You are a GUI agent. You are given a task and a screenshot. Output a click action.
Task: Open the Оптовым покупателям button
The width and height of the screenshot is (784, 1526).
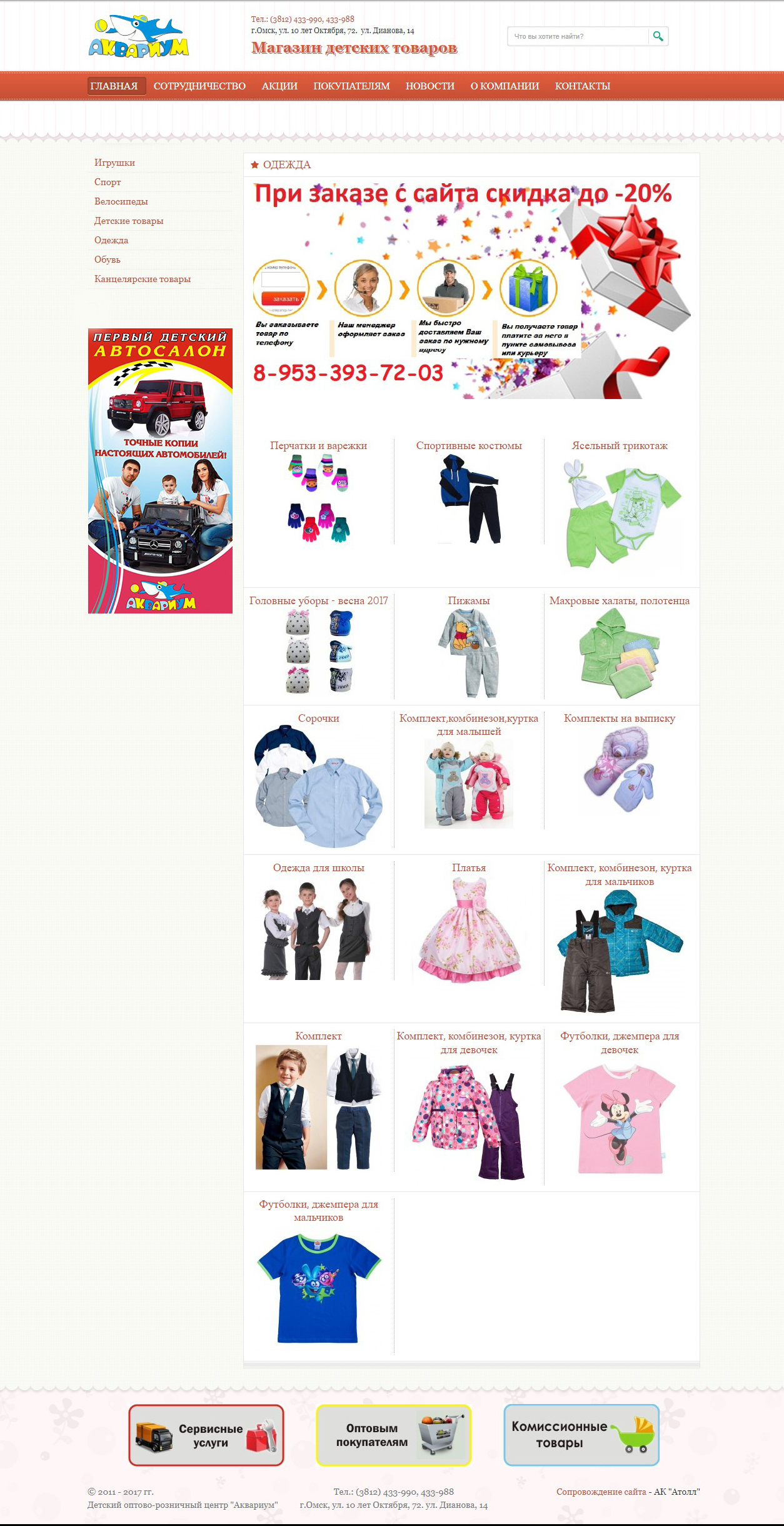pyautogui.click(x=394, y=1435)
